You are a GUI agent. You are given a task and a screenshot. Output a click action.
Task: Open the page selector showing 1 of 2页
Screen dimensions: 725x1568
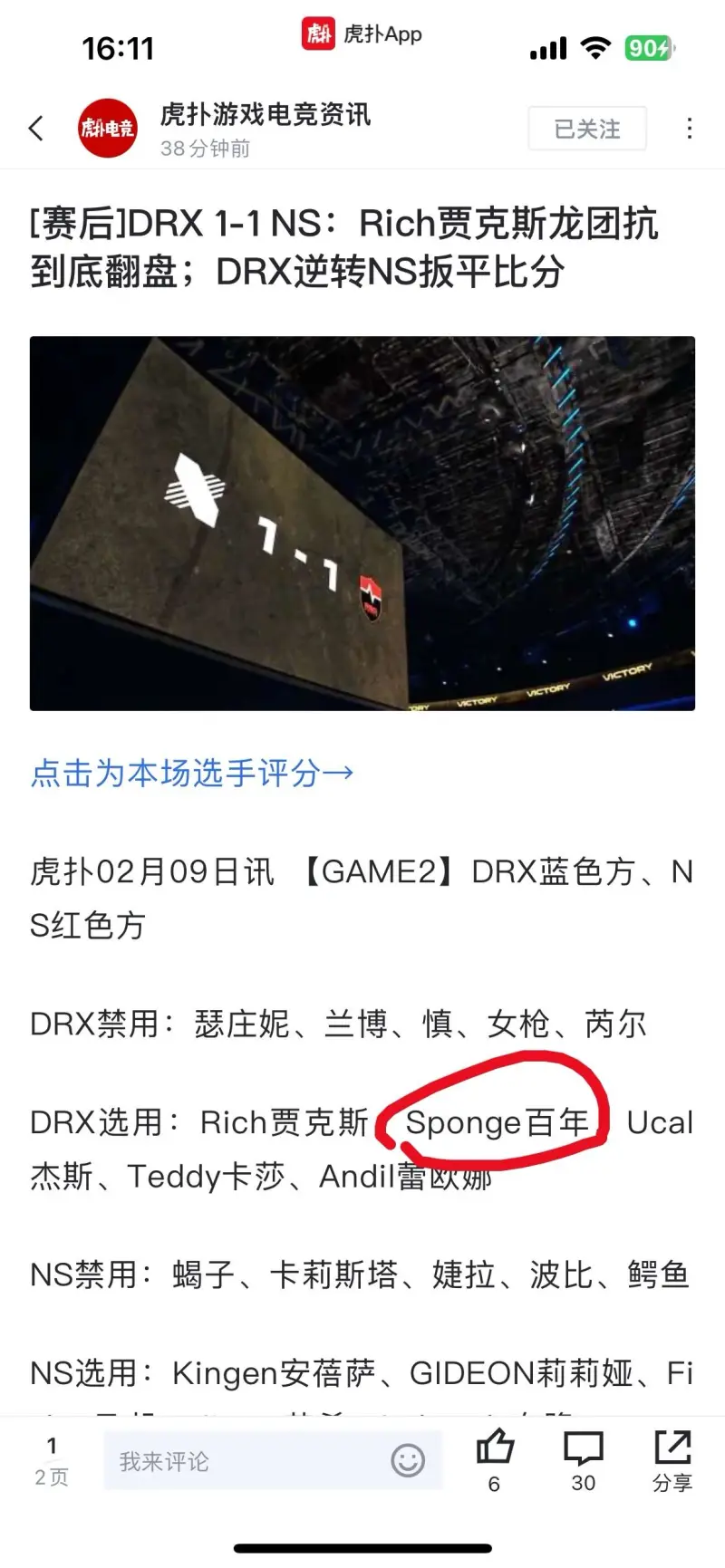[x=52, y=1459]
